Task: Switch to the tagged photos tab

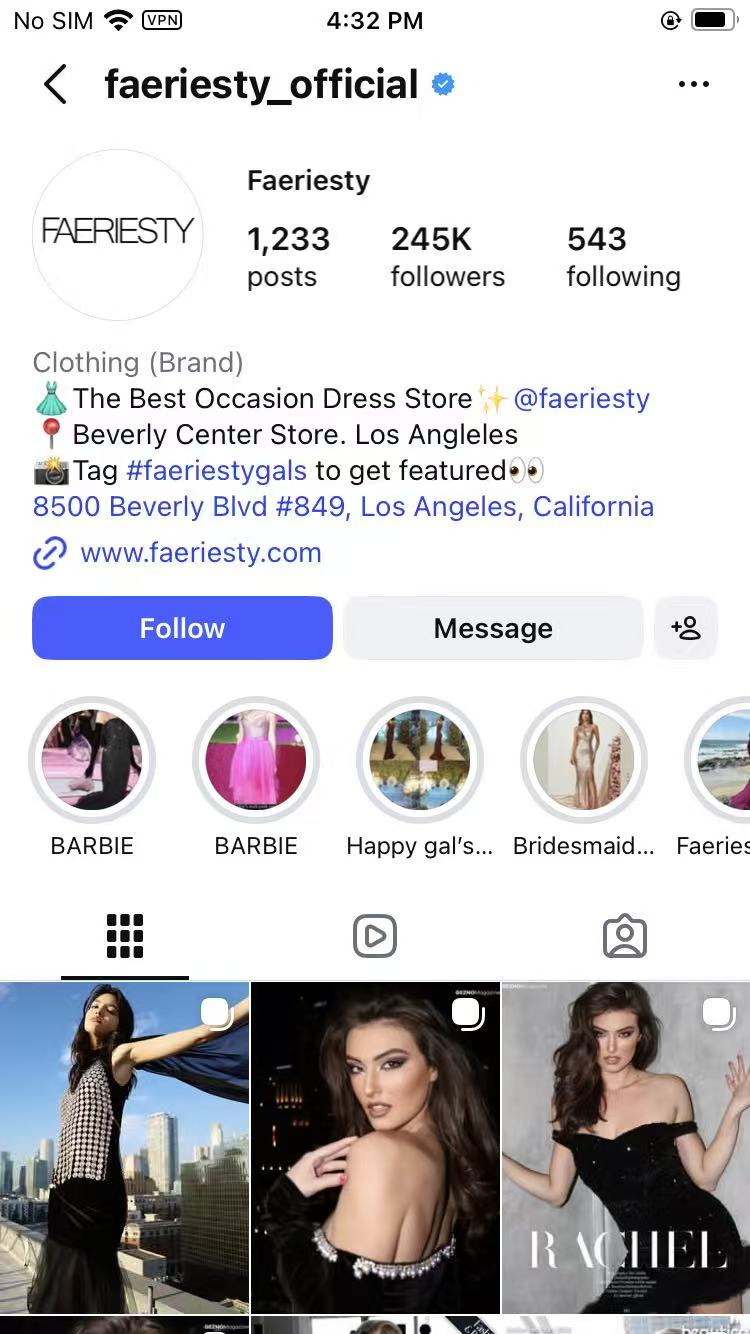Action: click(x=625, y=937)
